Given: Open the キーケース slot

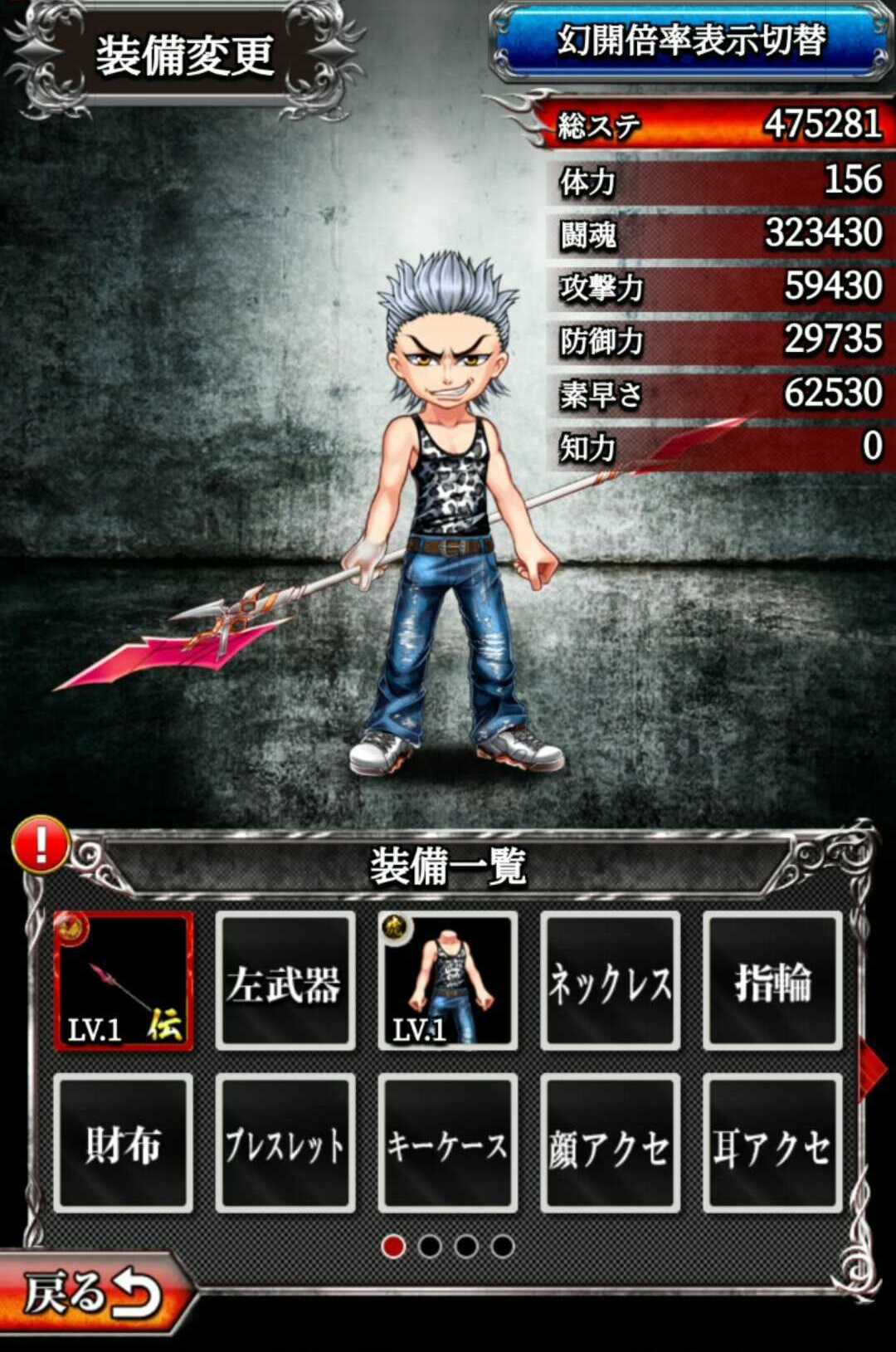Looking at the screenshot, I should point(447,1143).
